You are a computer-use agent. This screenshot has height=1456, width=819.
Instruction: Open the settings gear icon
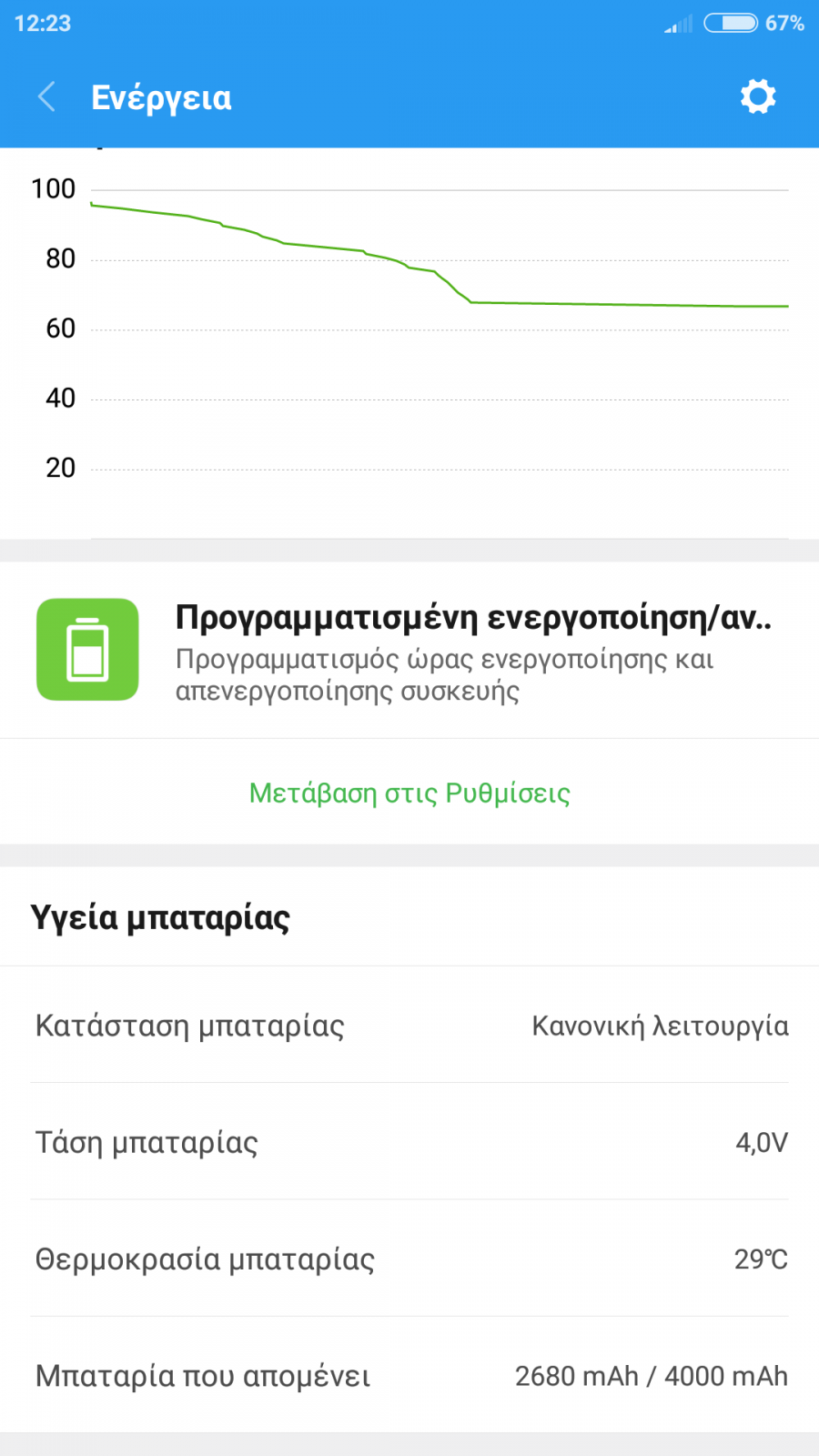[x=758, y=96]
